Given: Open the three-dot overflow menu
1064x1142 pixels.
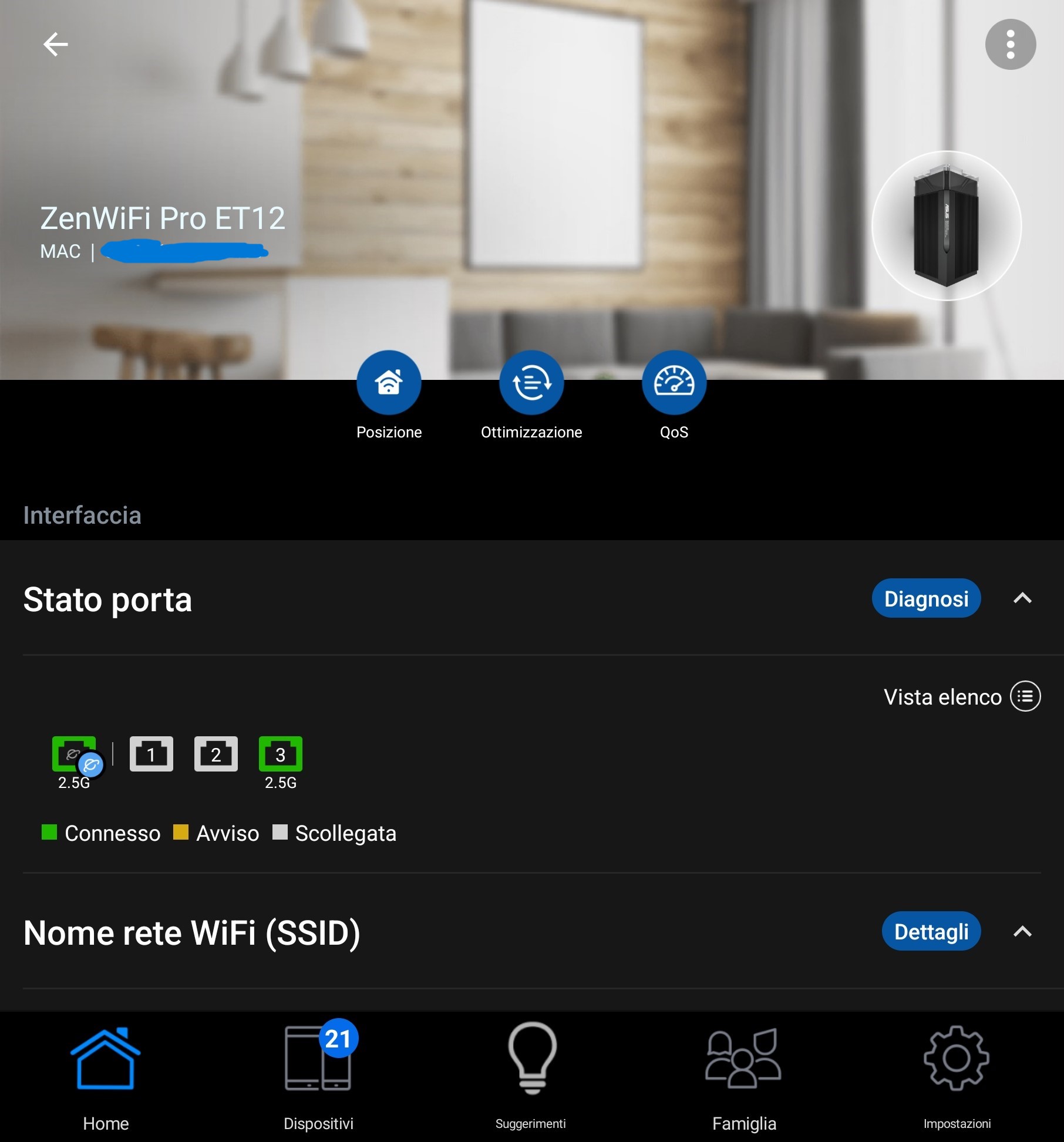Looking at the screenshot, I should [1010, 45].
